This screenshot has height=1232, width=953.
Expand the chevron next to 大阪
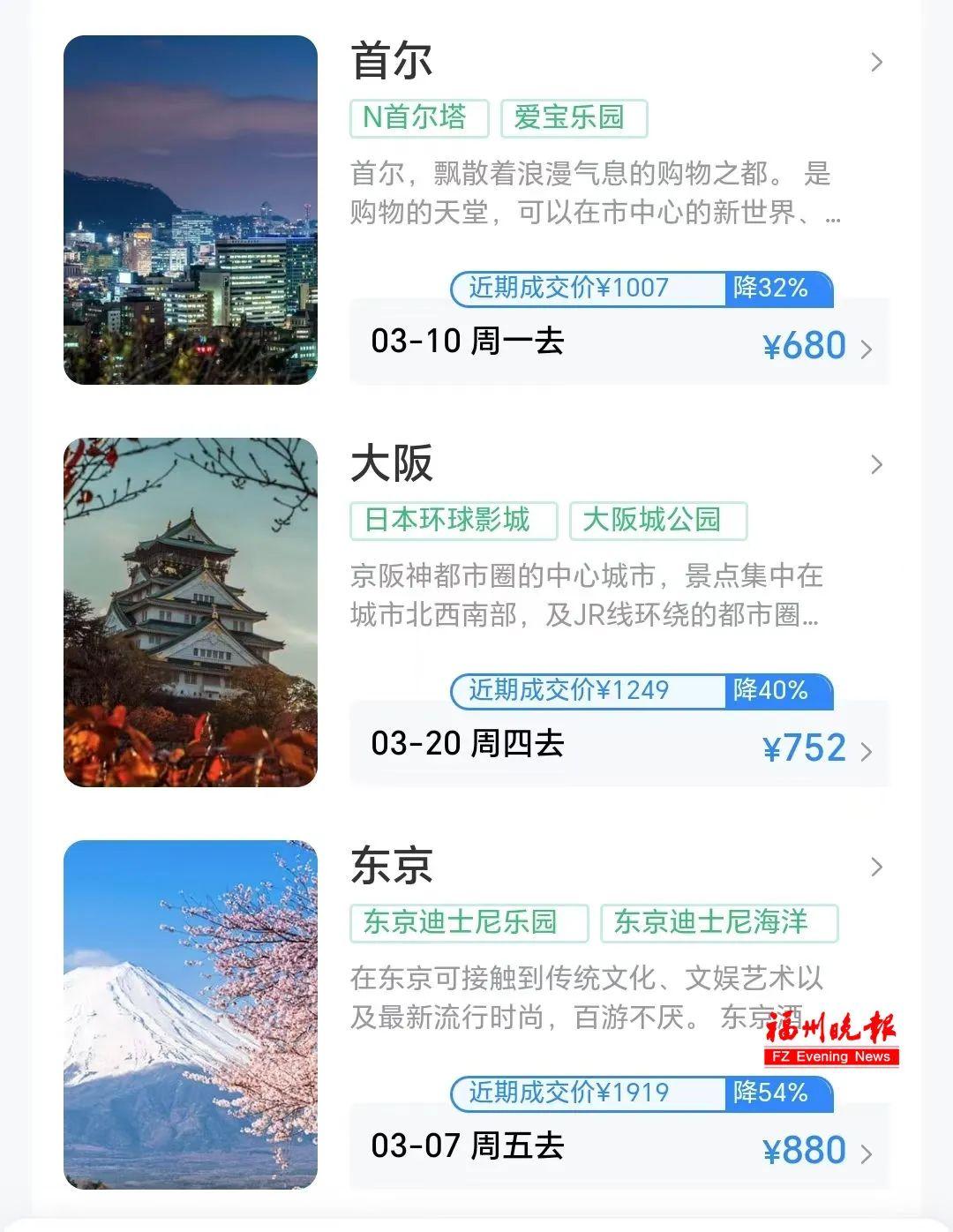pyautogui.click(x=874, y=465)
